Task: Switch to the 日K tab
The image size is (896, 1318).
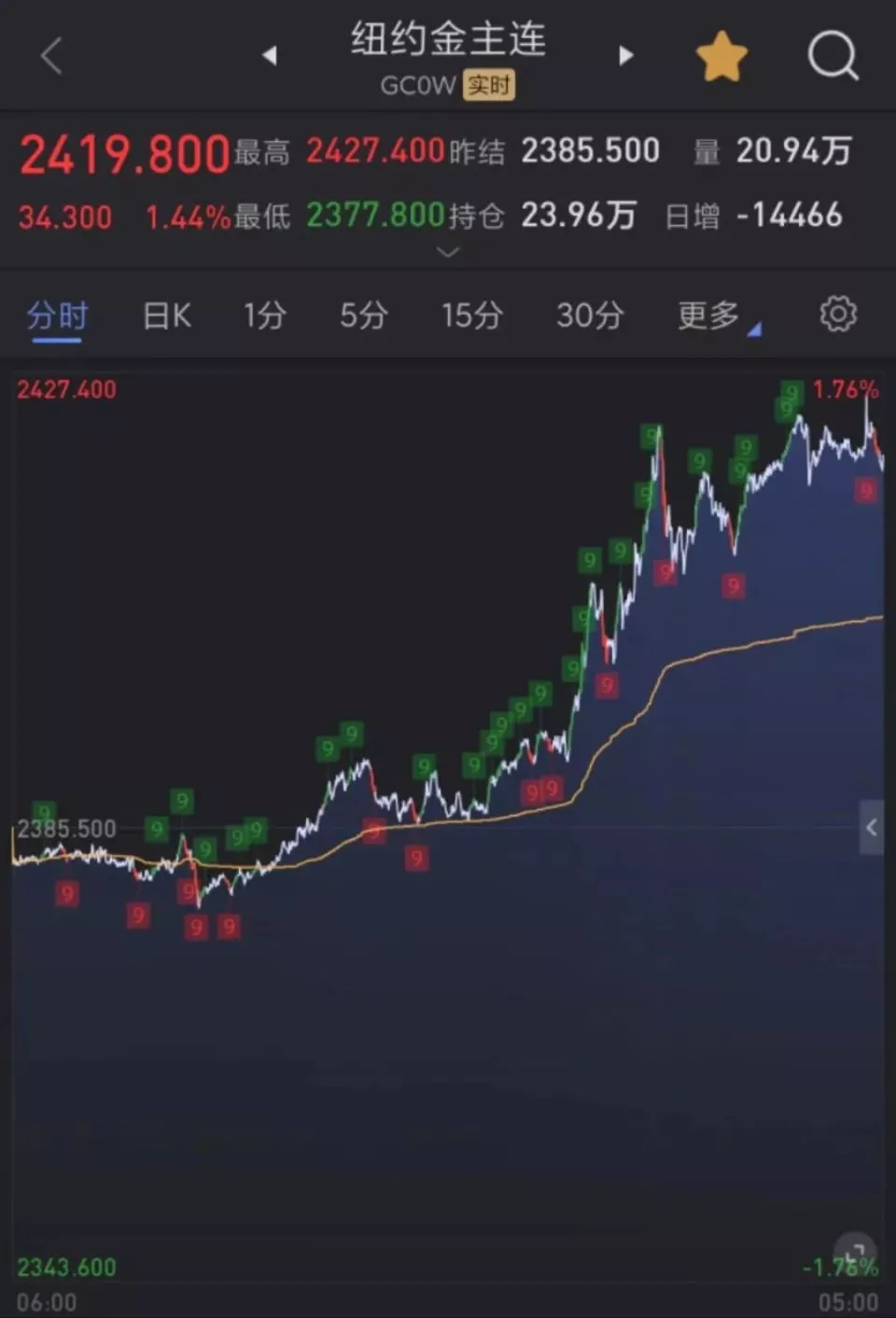Action: [x=165, y=315]
